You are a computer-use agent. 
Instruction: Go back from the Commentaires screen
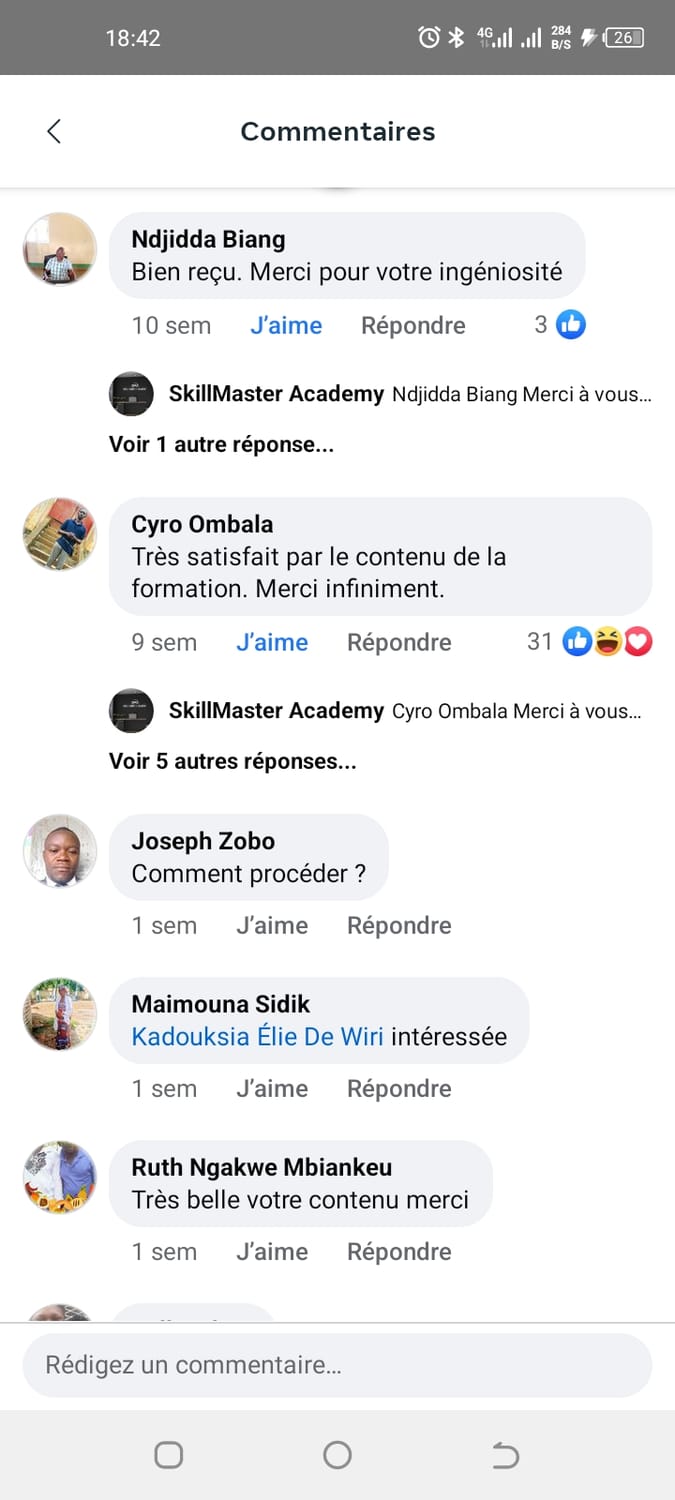coord(54,131)
